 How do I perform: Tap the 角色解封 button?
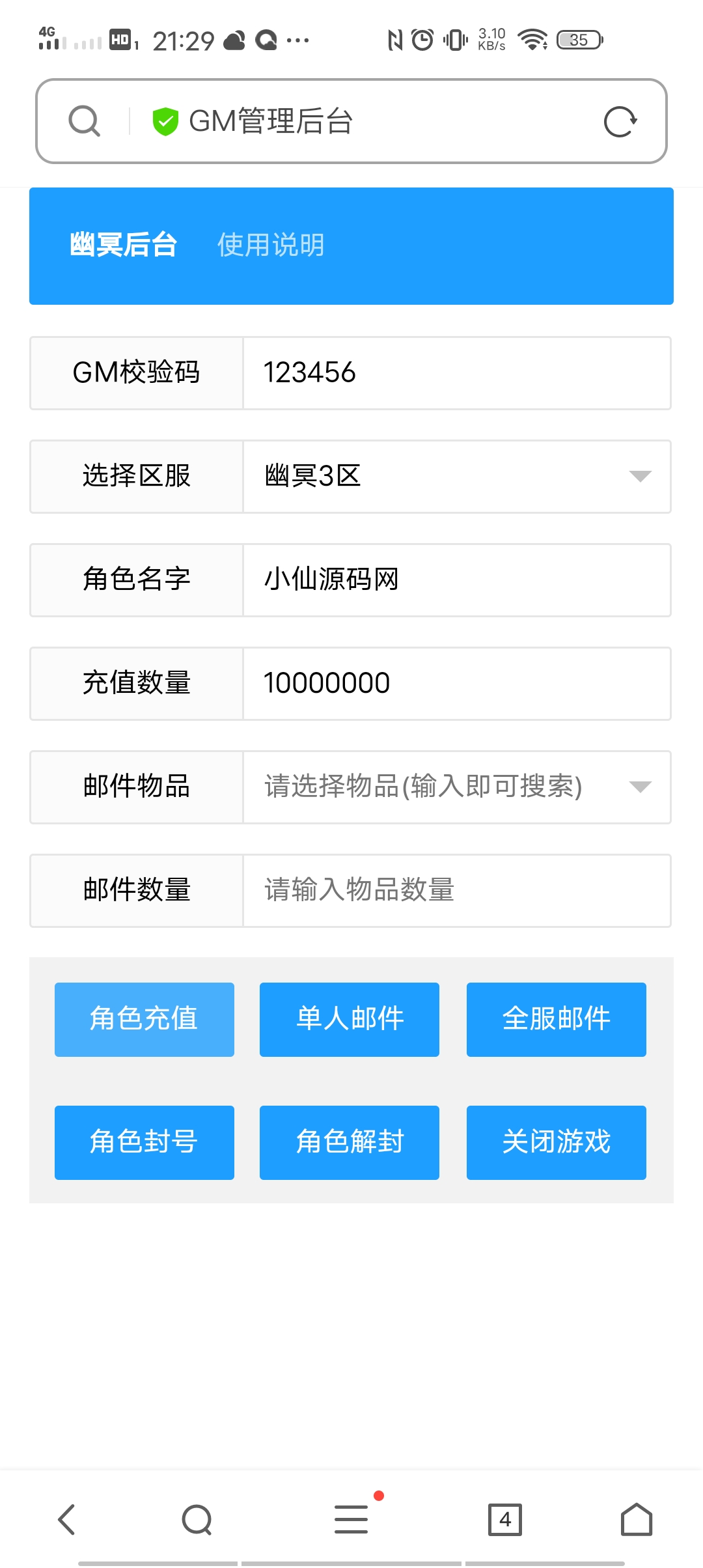[x=350, y=1143]
